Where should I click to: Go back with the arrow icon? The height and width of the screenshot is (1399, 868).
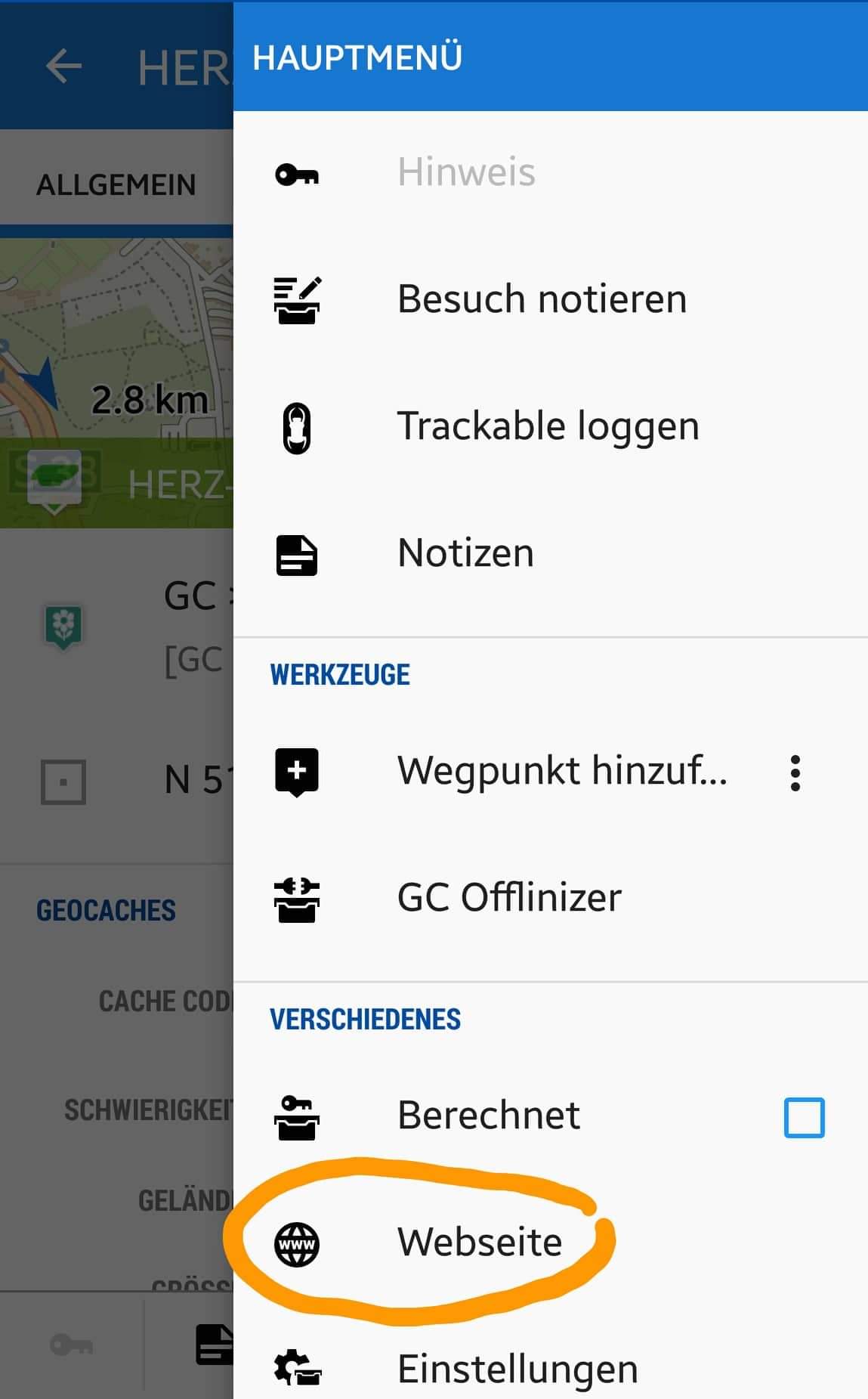[64, 67]
